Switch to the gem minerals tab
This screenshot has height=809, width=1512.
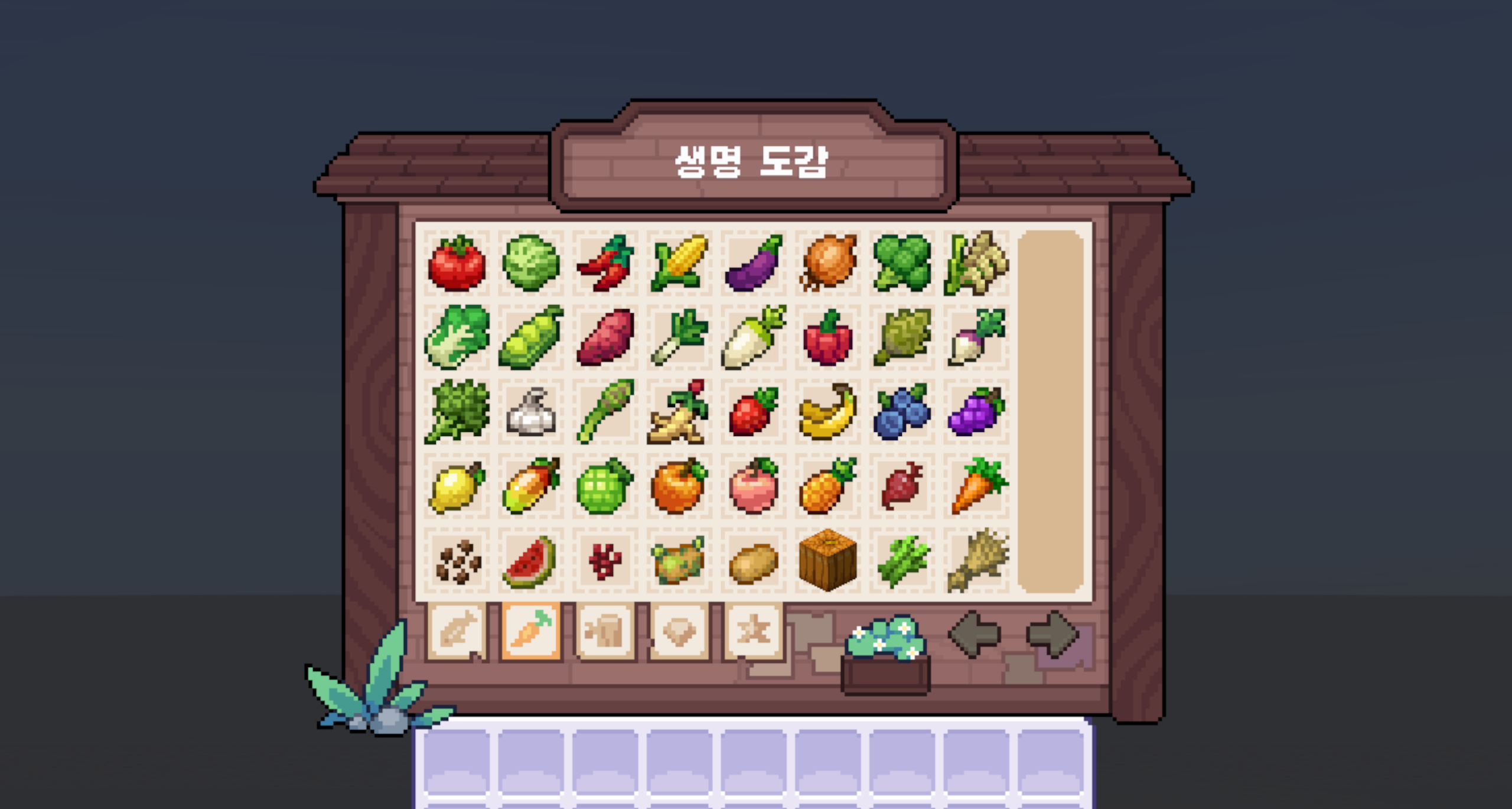[x=679, y=631]
